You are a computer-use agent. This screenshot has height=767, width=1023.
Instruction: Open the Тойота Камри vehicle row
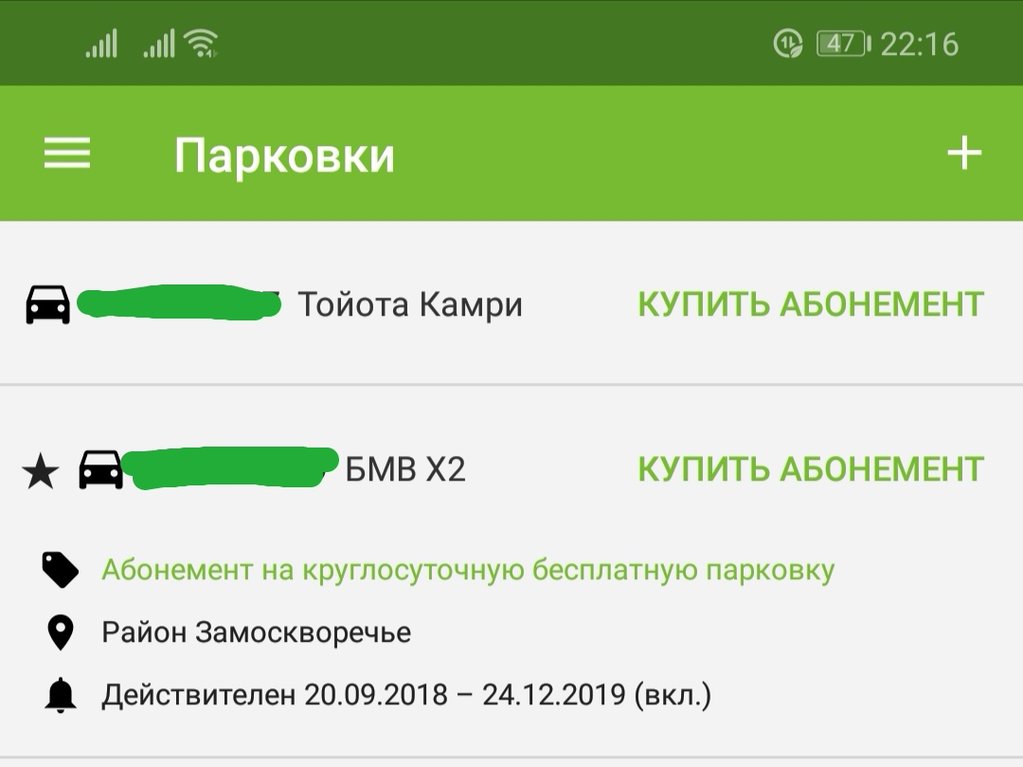(410, 304)
